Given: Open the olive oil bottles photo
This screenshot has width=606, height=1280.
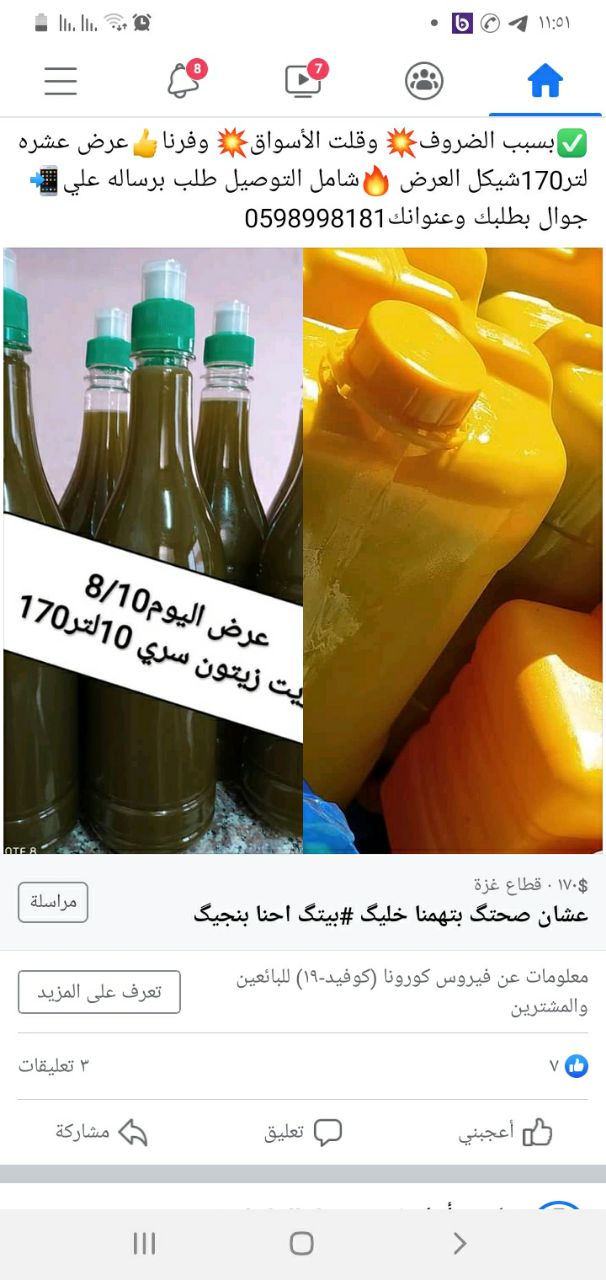Looking at the screenshot, I should 152,550.
